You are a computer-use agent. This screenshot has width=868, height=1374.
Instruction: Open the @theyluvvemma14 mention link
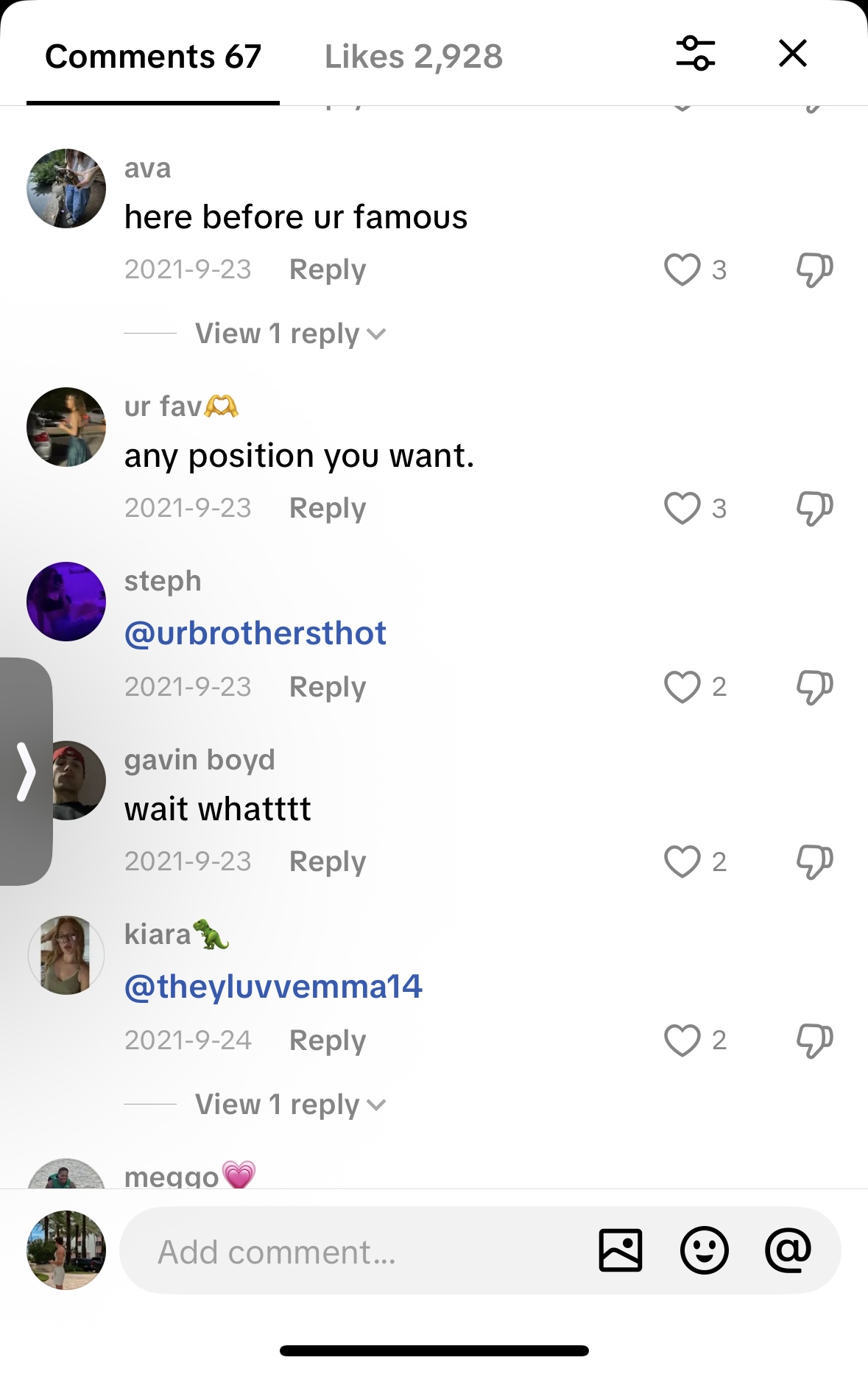tap(273, 987)
